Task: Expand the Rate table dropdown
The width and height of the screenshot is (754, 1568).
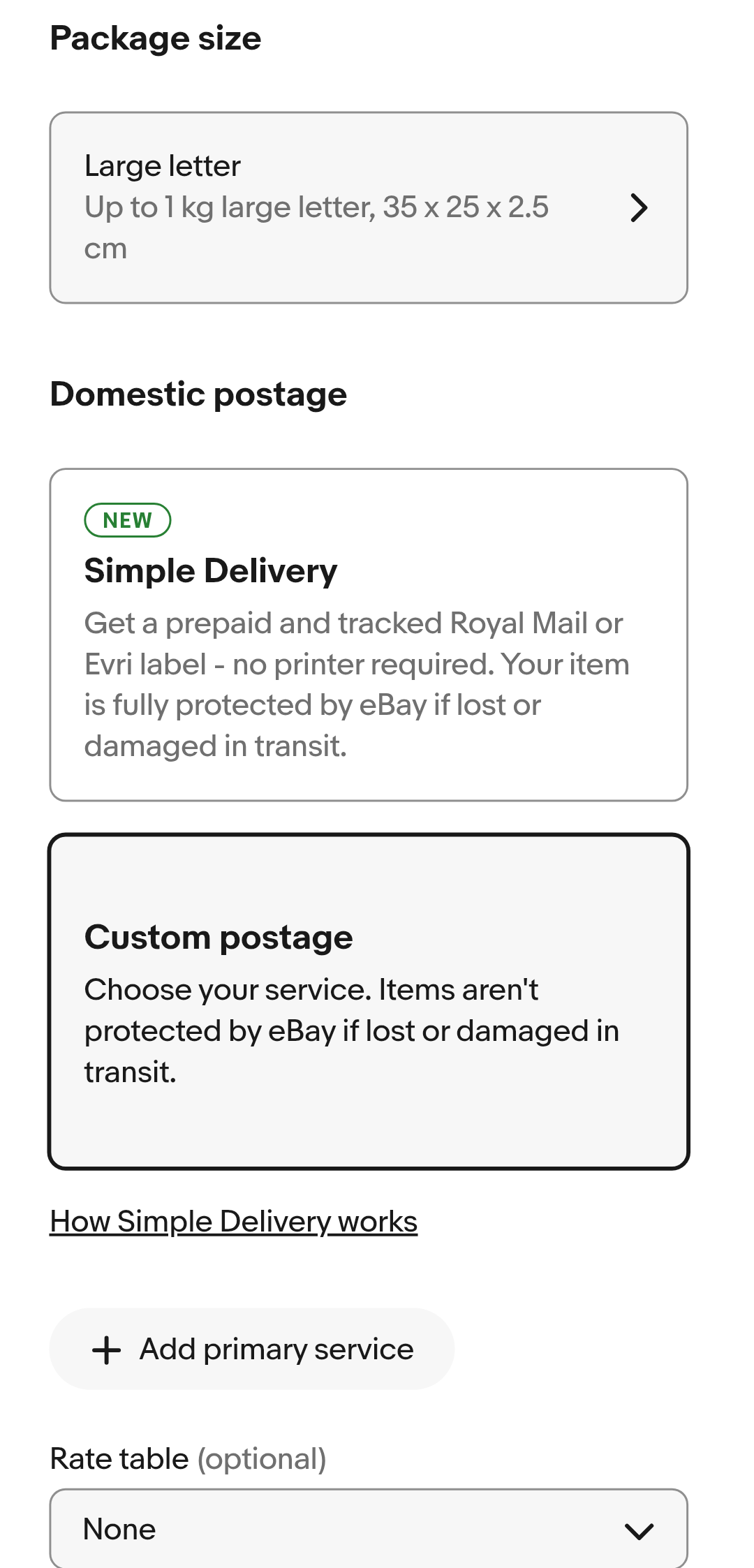Action: (369, 1529)
